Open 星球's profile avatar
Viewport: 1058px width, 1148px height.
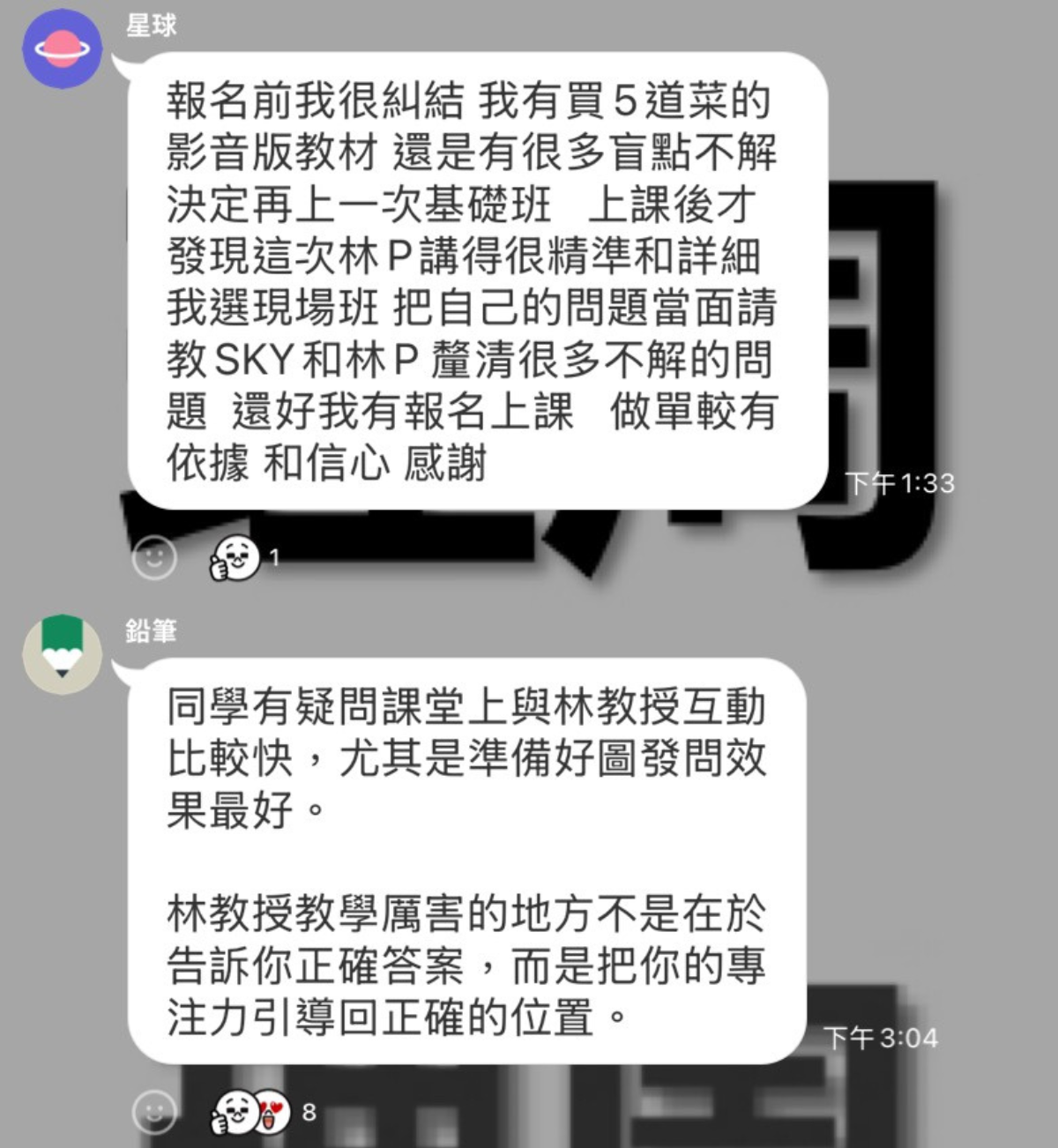[x=62, y=49]
